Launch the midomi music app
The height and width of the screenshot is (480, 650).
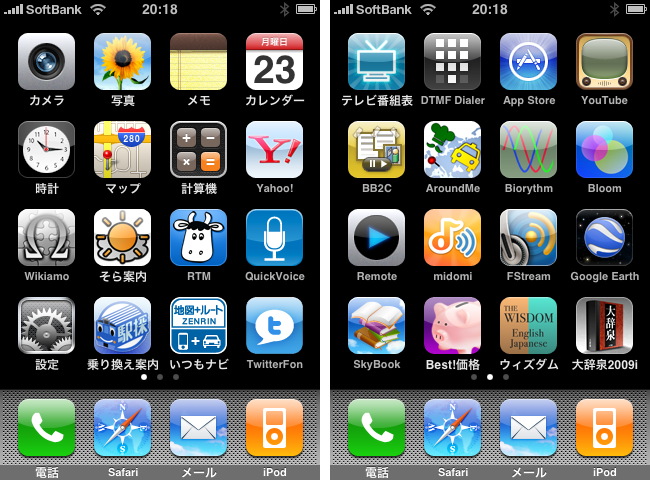pyautogui.click(x=452, y=238)
